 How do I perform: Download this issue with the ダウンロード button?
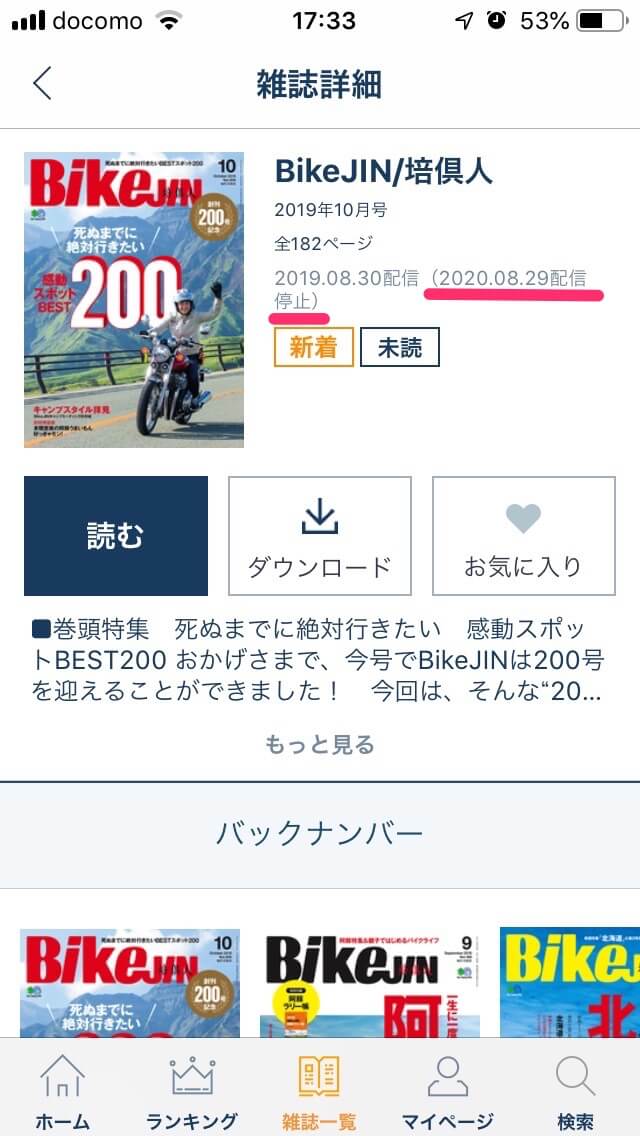pos(320,535)
